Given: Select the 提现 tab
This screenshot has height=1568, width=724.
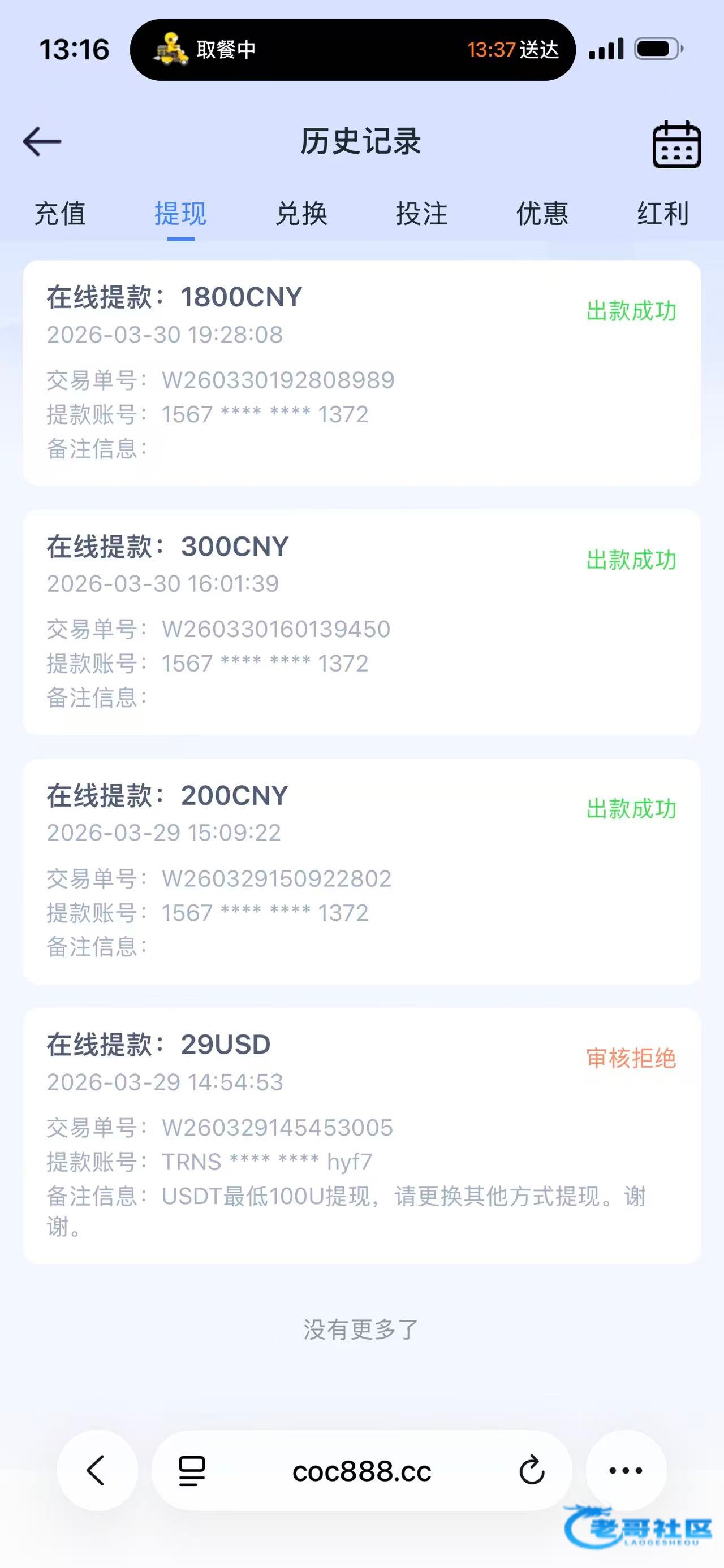Looking at the screenshot, I should click(x=181, y=214).
